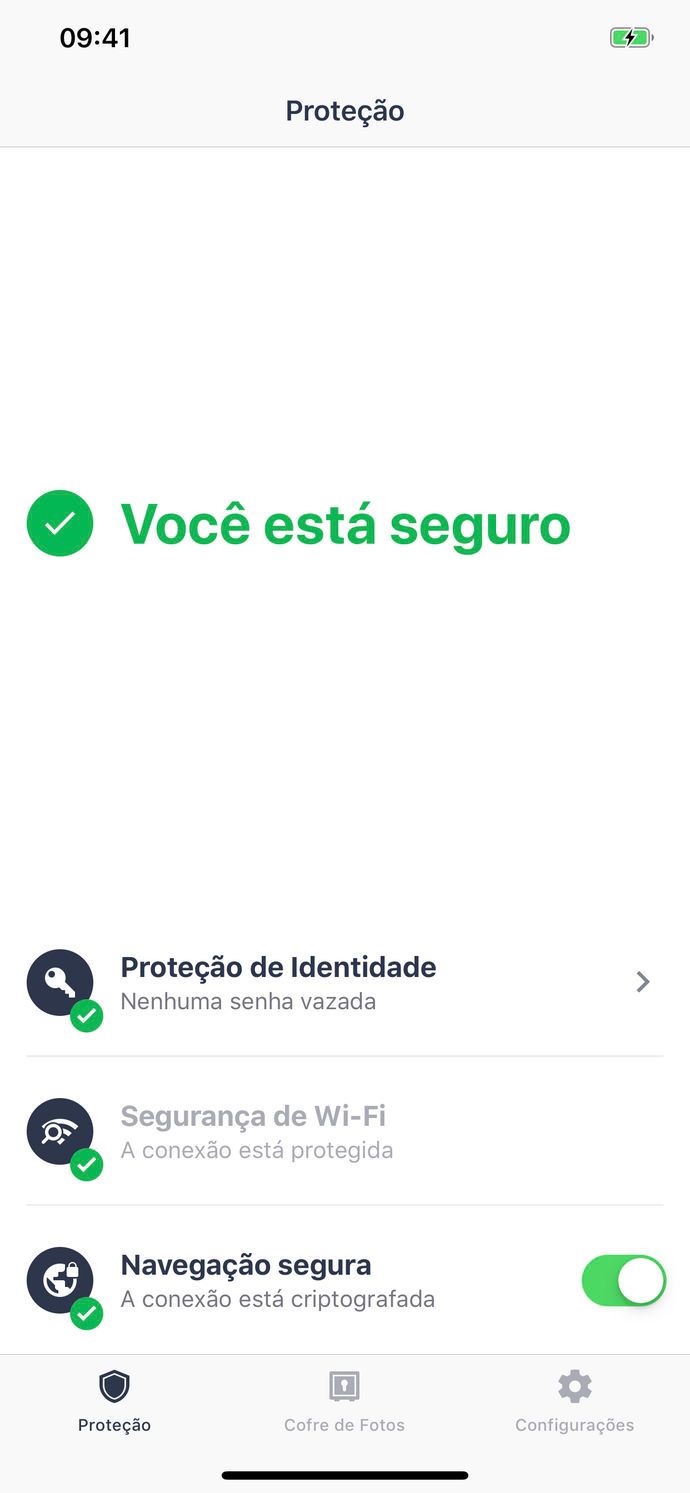
Task: Switch to the Cofre de Fotos tab
Action: point(344,1402)
